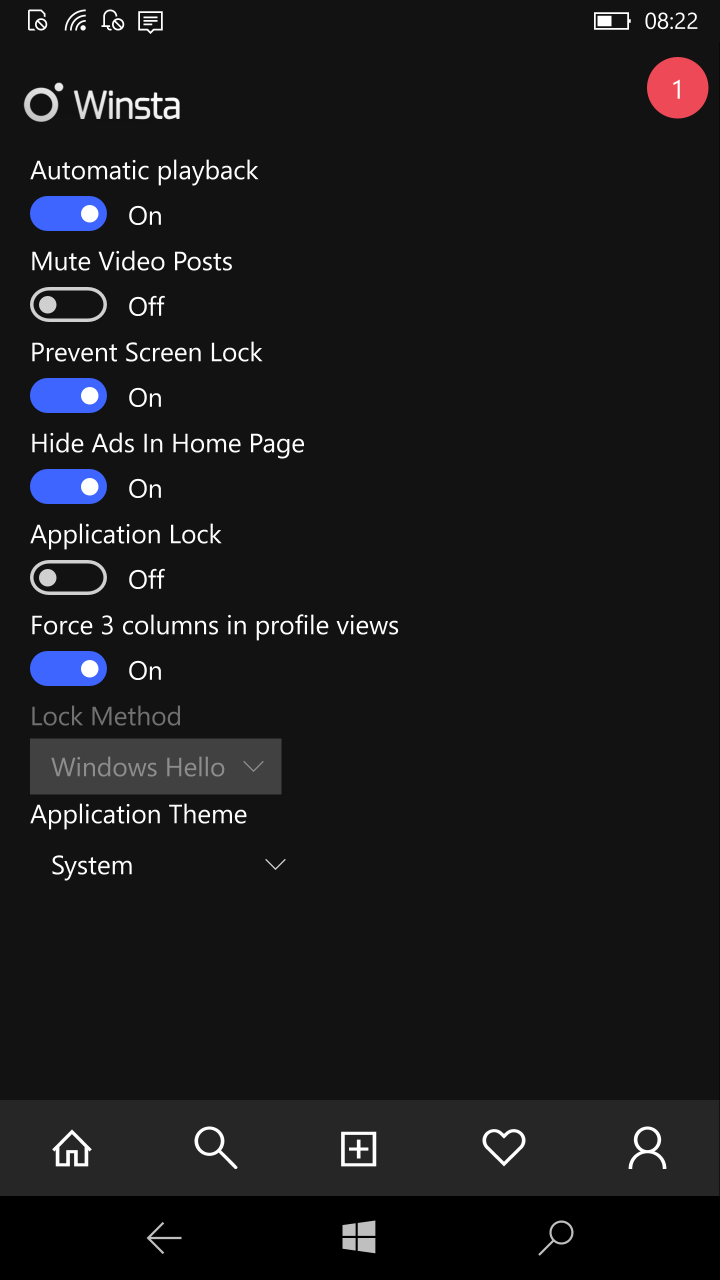Open the profile tab
Image resolution: width=720 pixels, height=1280 pixels.
click(x=647, y=1148)
